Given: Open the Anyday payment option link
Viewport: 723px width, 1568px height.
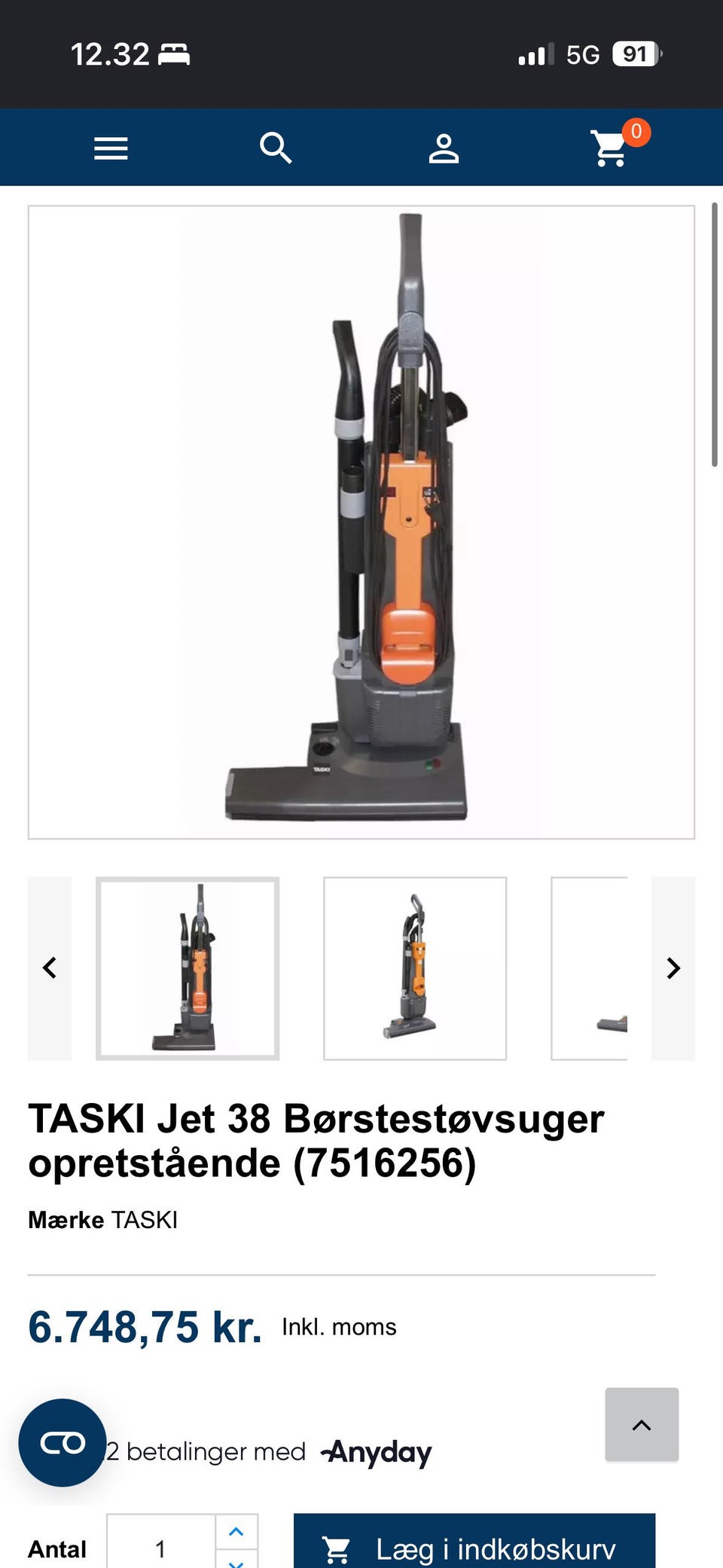Looking at the screenshot, I should click(269, 1452).
